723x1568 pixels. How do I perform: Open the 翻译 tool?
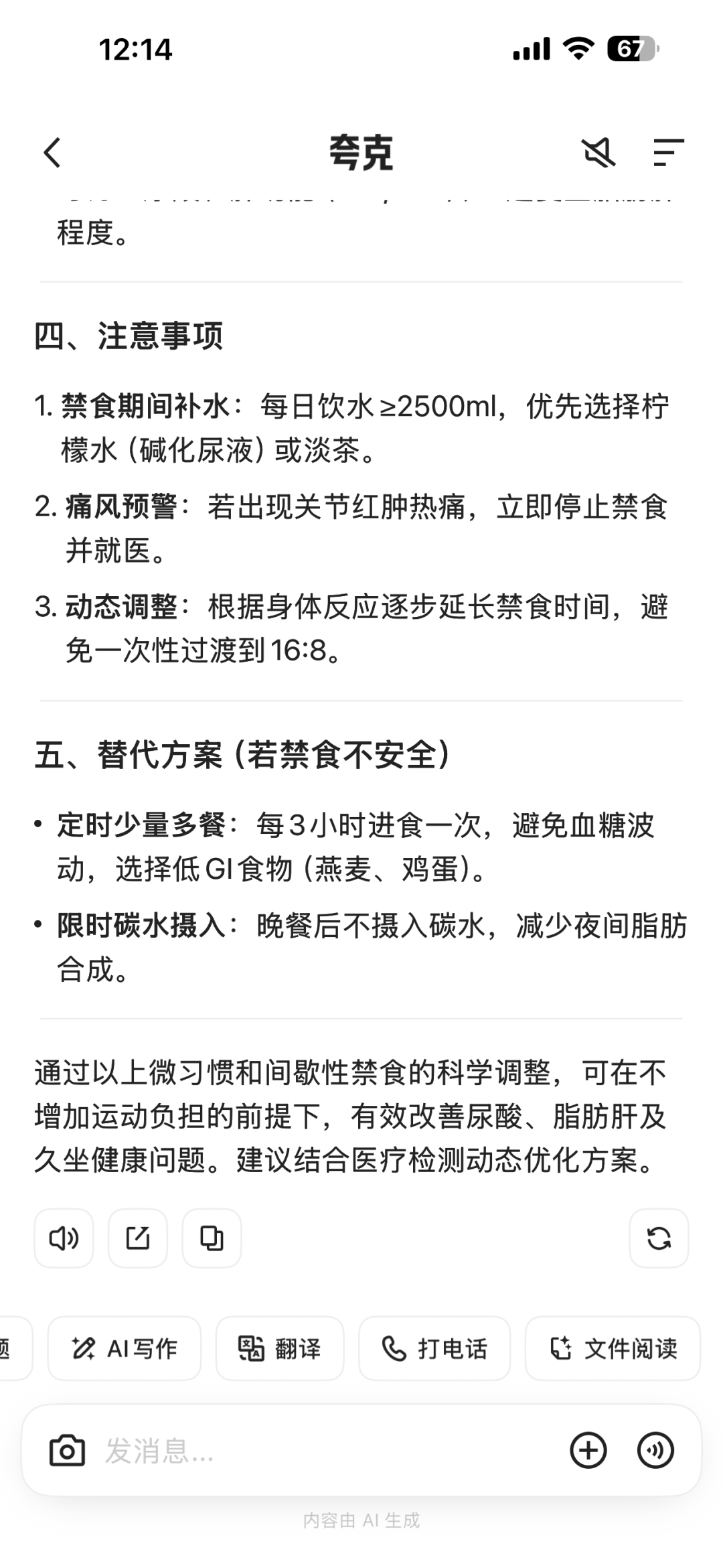pos(280,1348)
